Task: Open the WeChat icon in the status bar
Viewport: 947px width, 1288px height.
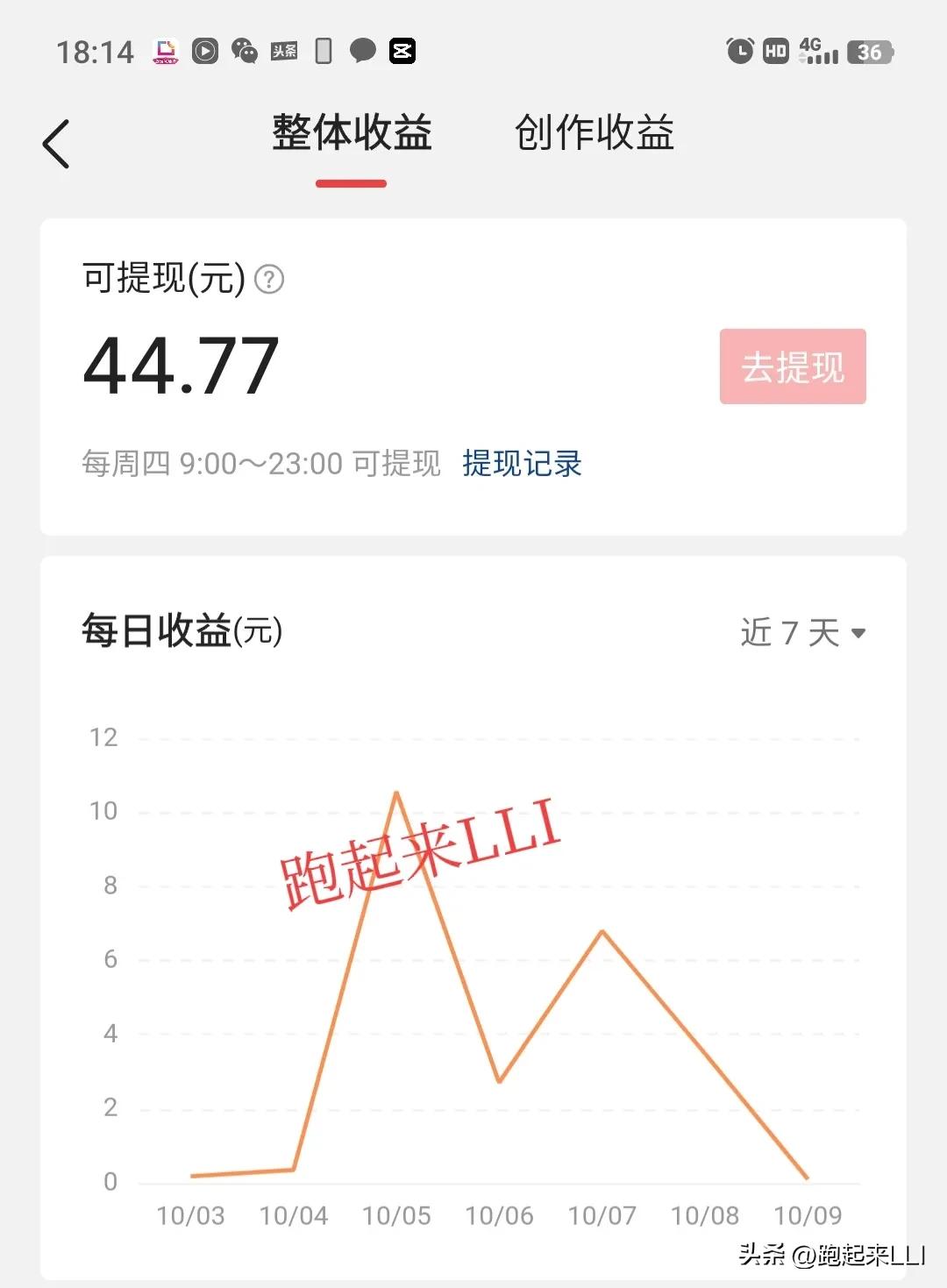Action: [x=246, y=51]
